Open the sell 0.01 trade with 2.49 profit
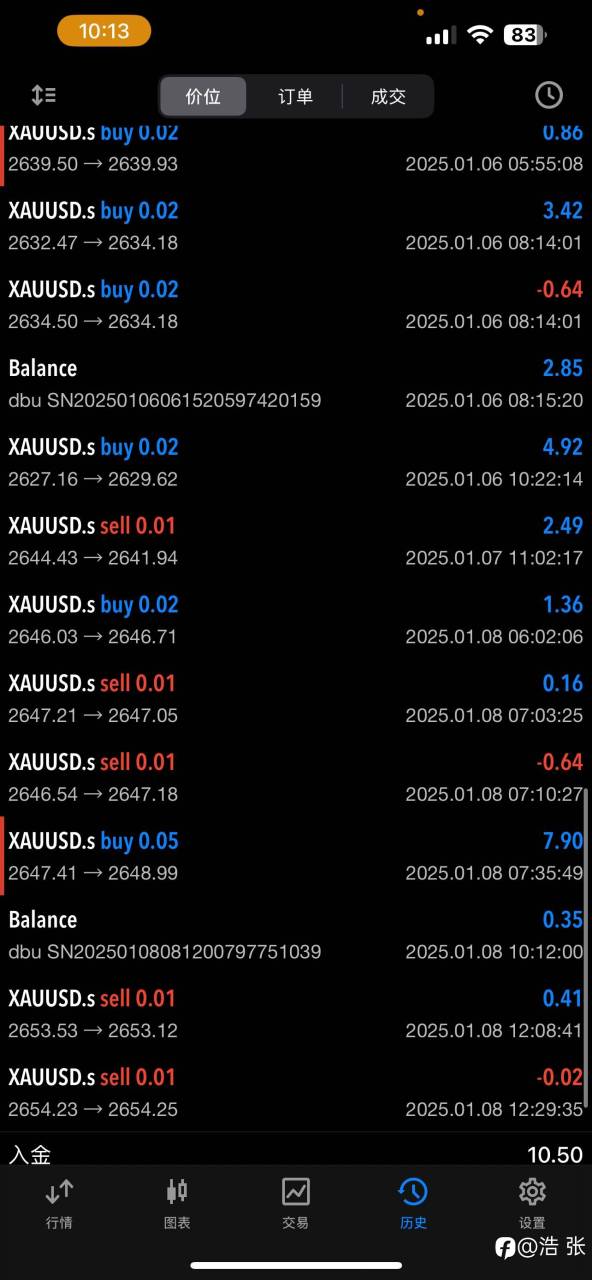The width and height of the screenshot is (592, 1280). 296,541
